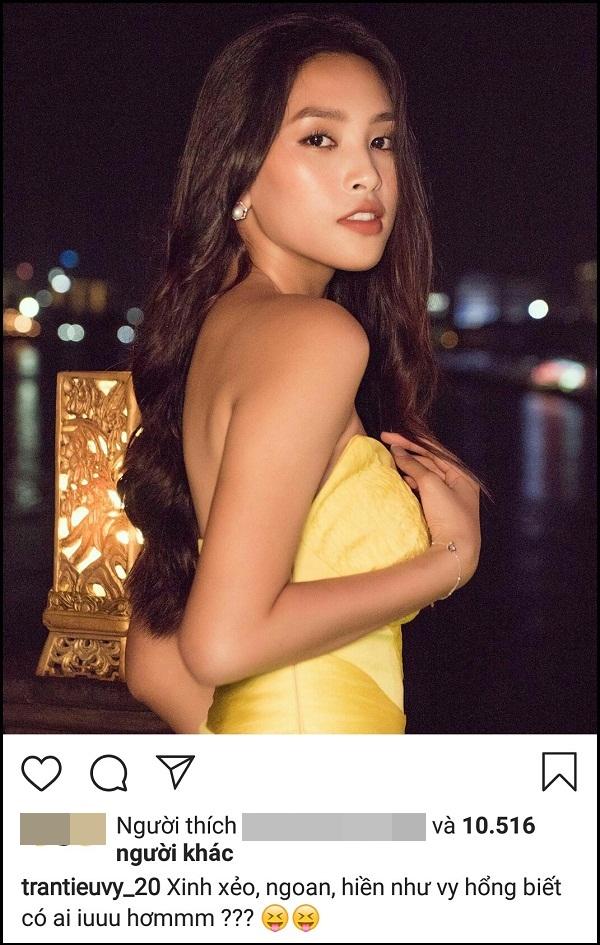Like this post with the heart icon
Image resolution: width=600 pixels, height=945 pixels.
(x=41, y=773)
